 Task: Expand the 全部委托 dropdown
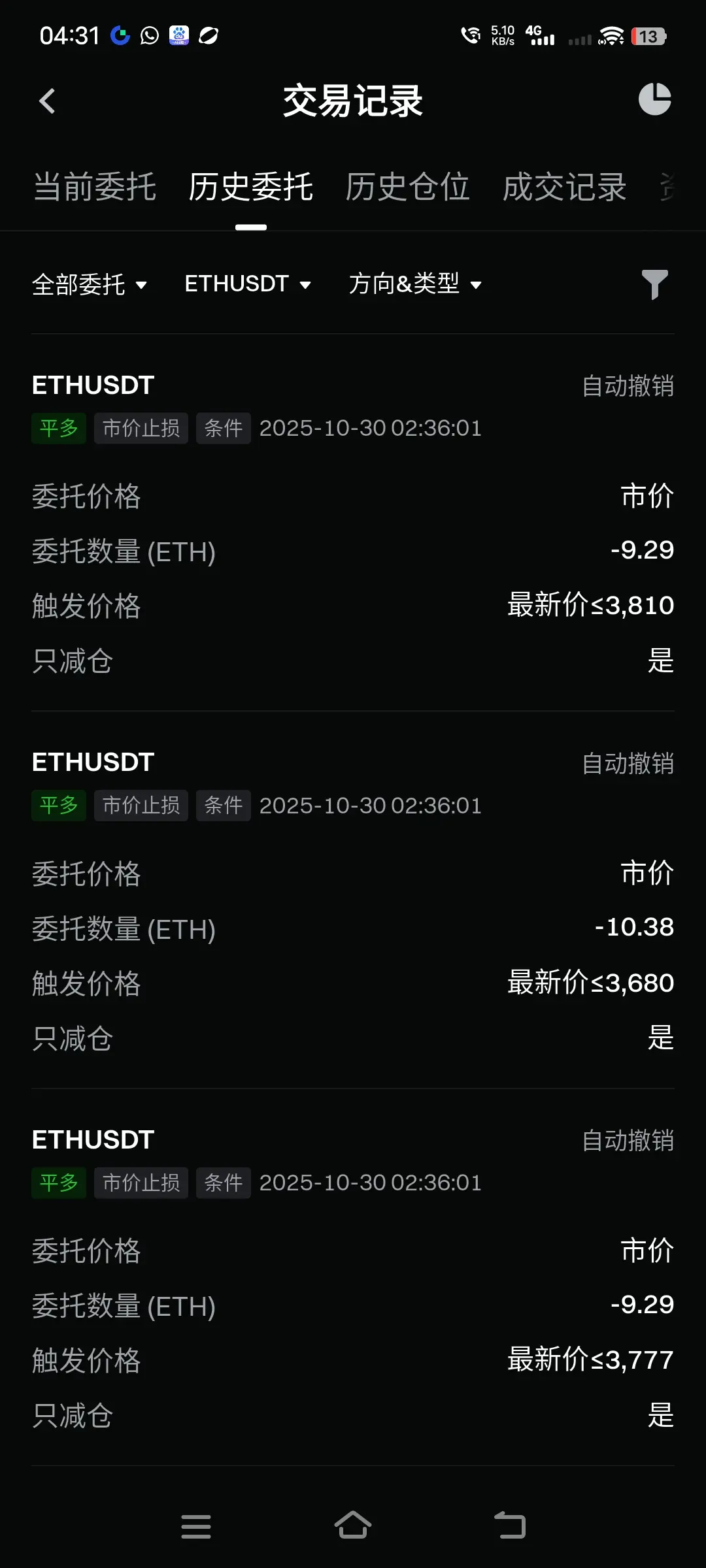click(x=90, y=284)
